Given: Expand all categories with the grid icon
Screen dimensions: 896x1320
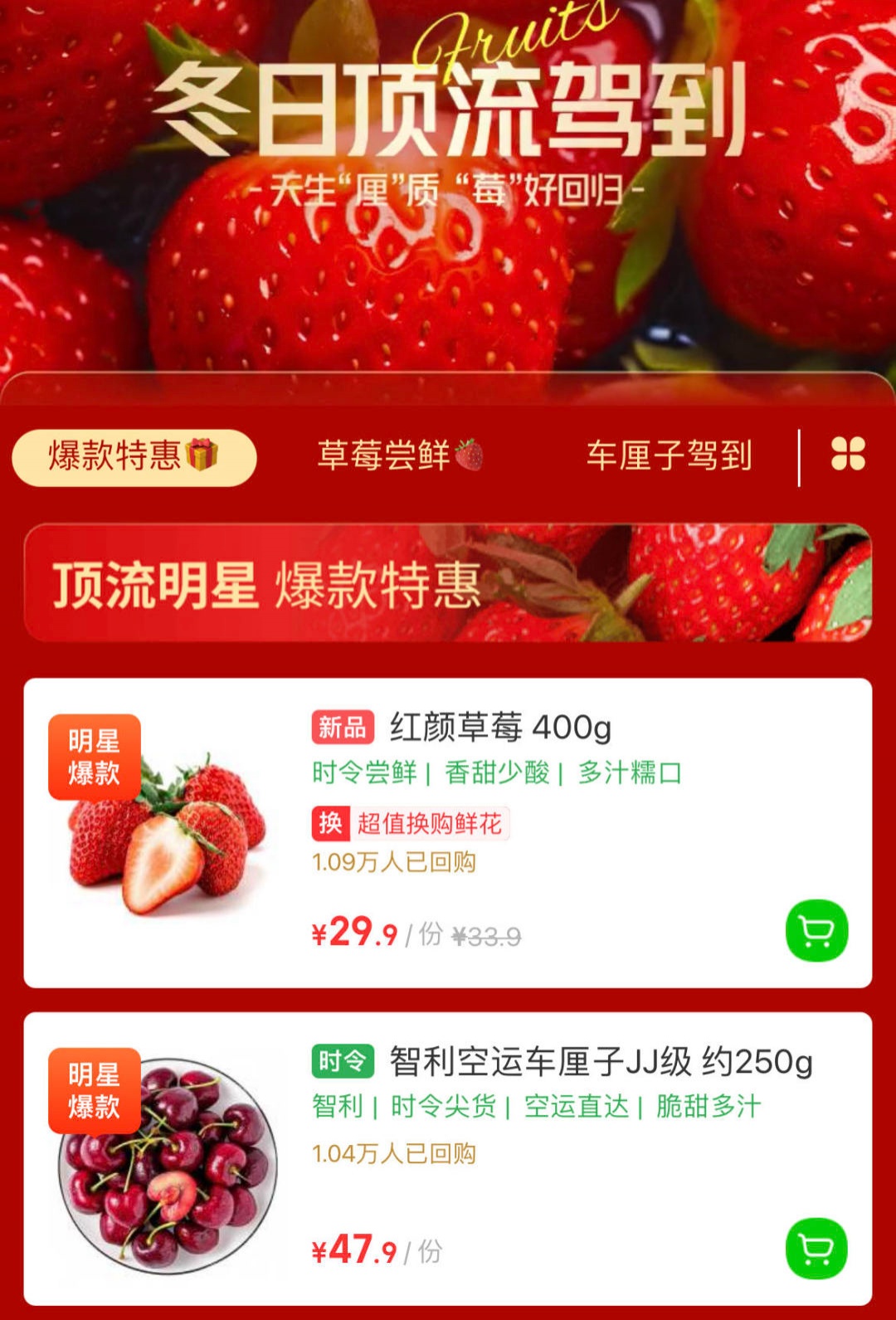Looking at the screenshot, I should 848,454.
